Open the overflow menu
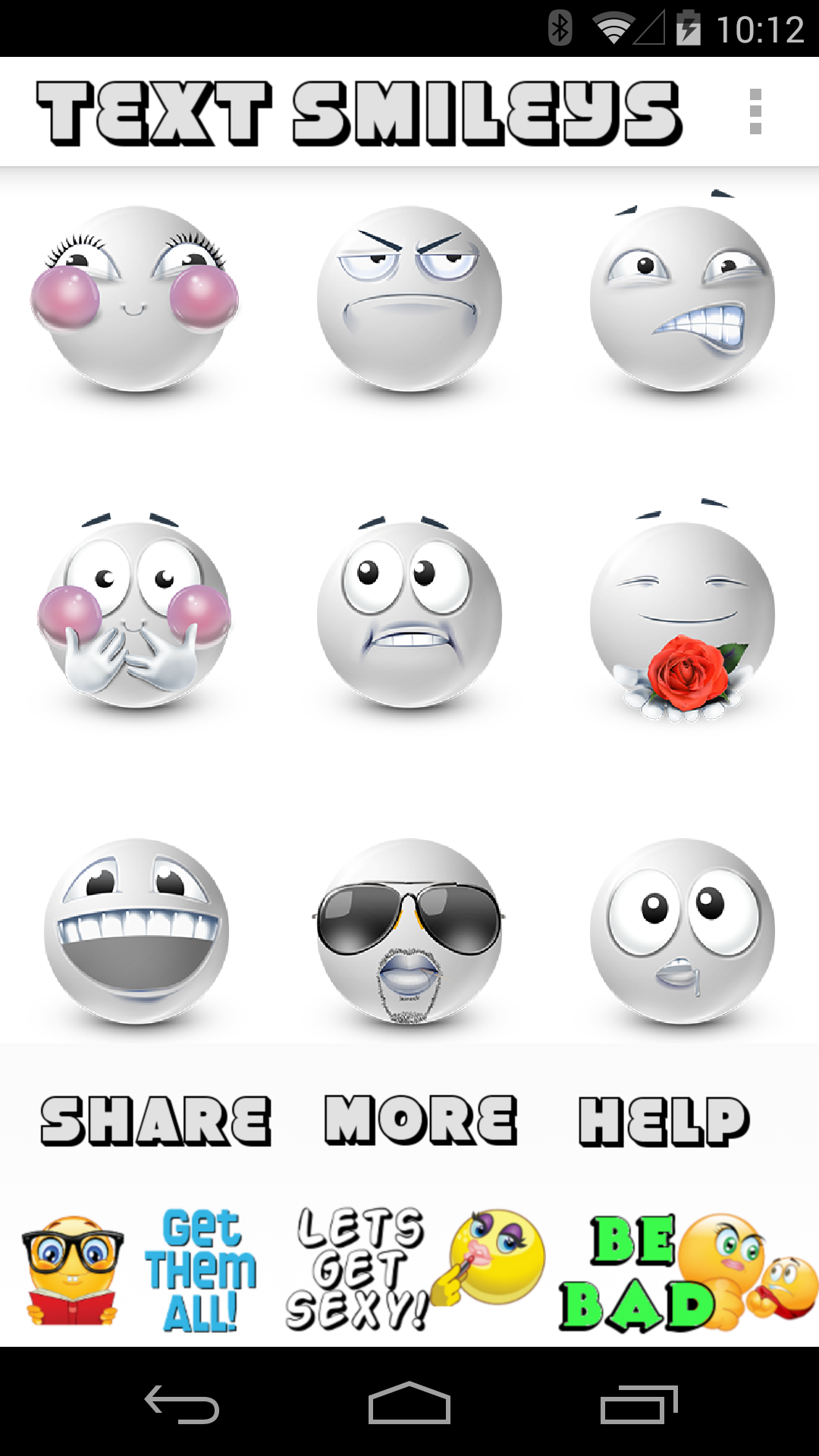Image resolution: width=819 pixels, height=1456 pixels. (755, 111)
